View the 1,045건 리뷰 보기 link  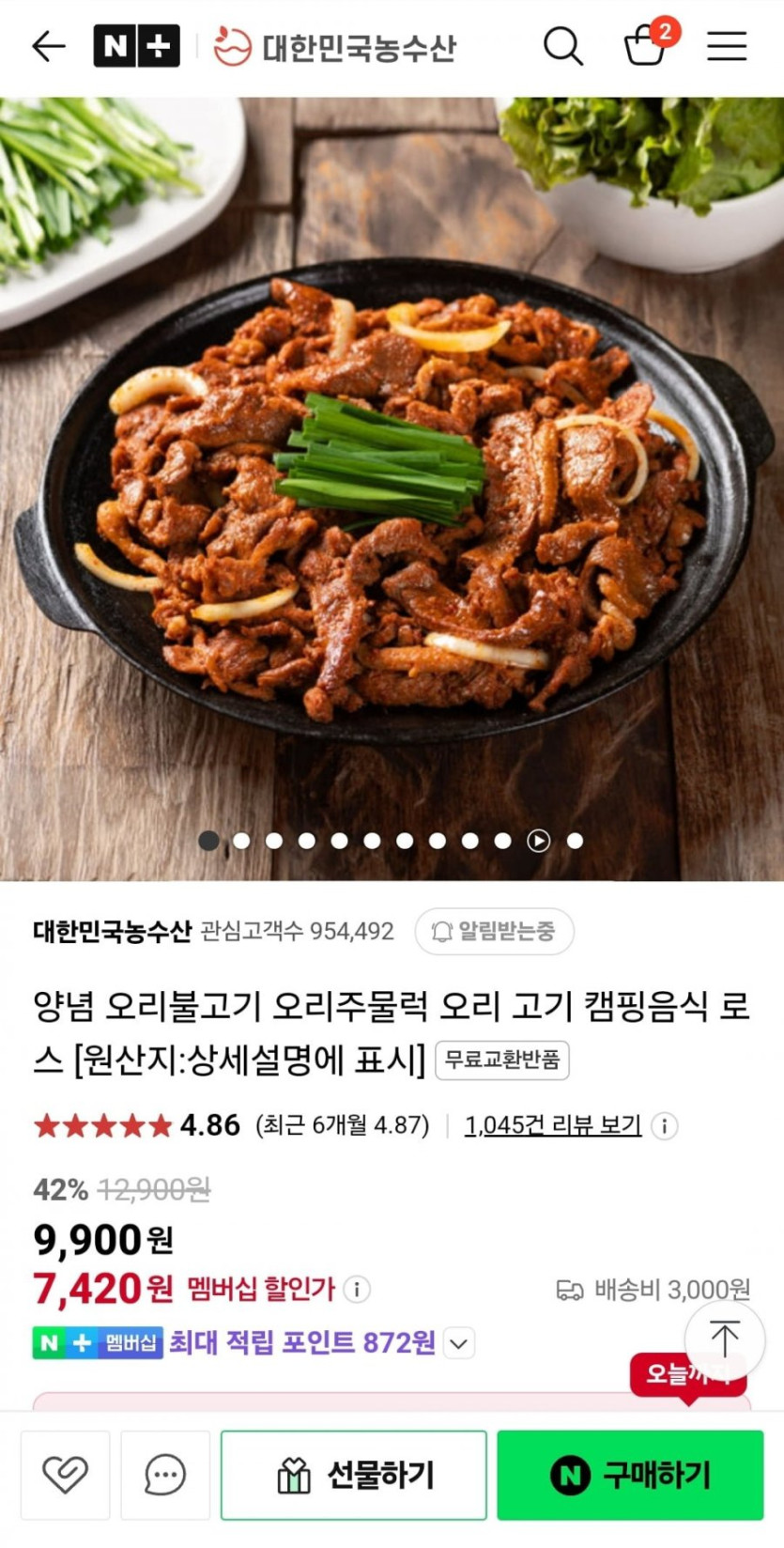tap(553, 1124)
